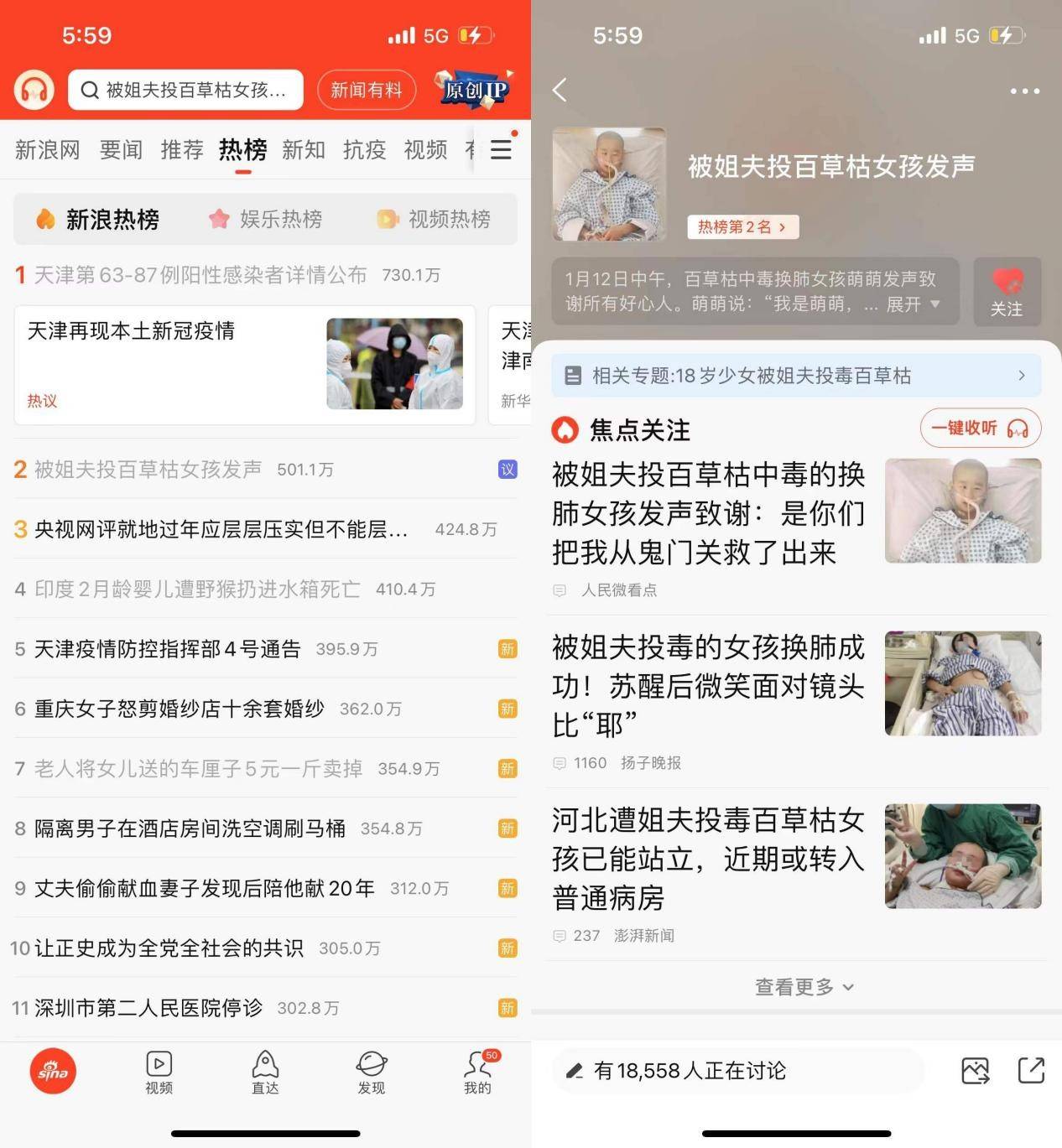Viewport: 1062px width, 1148px height.
Task: Open the 天津再现本土新冠疫情 card
Action: coord(244,364)
